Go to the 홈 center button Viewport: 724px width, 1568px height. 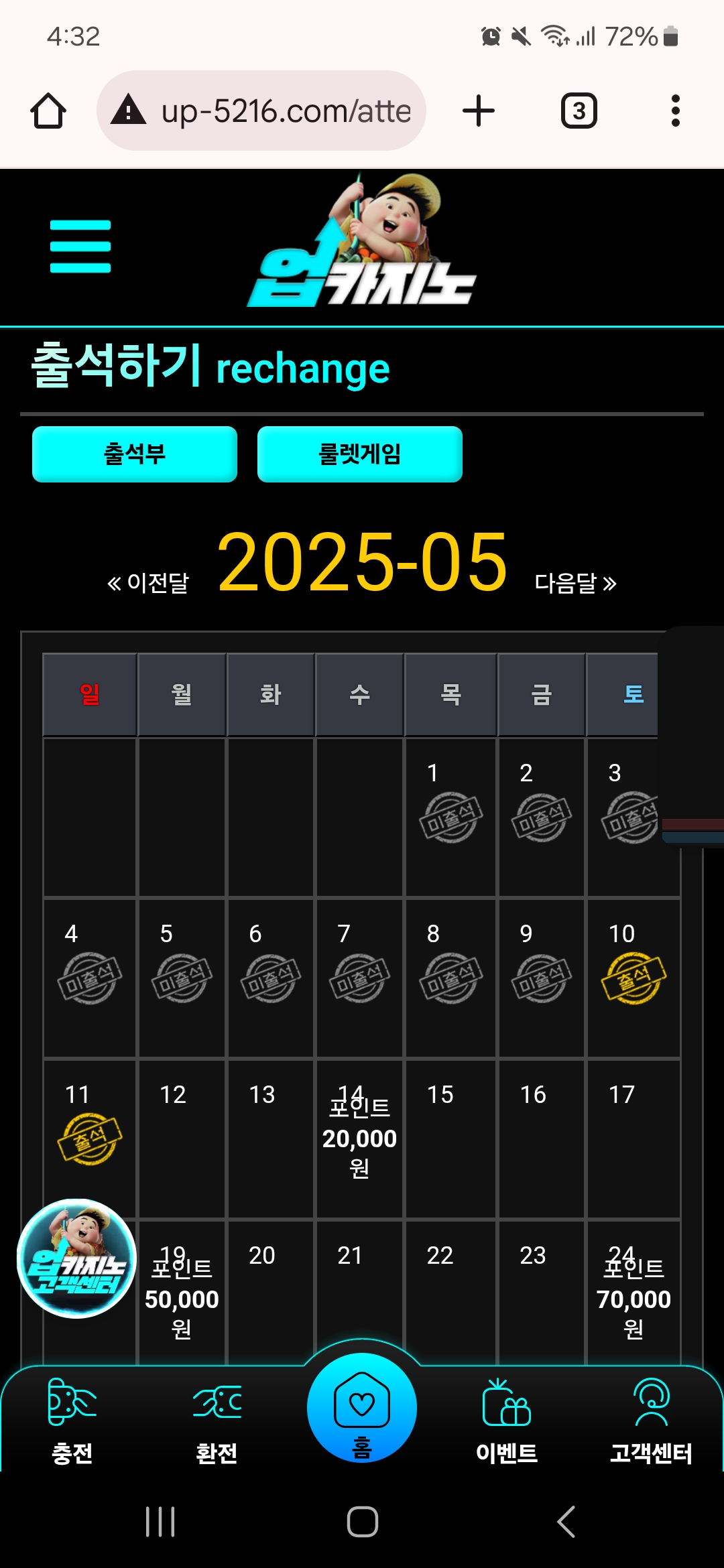pyautogui.click(x=362, y=1407)
